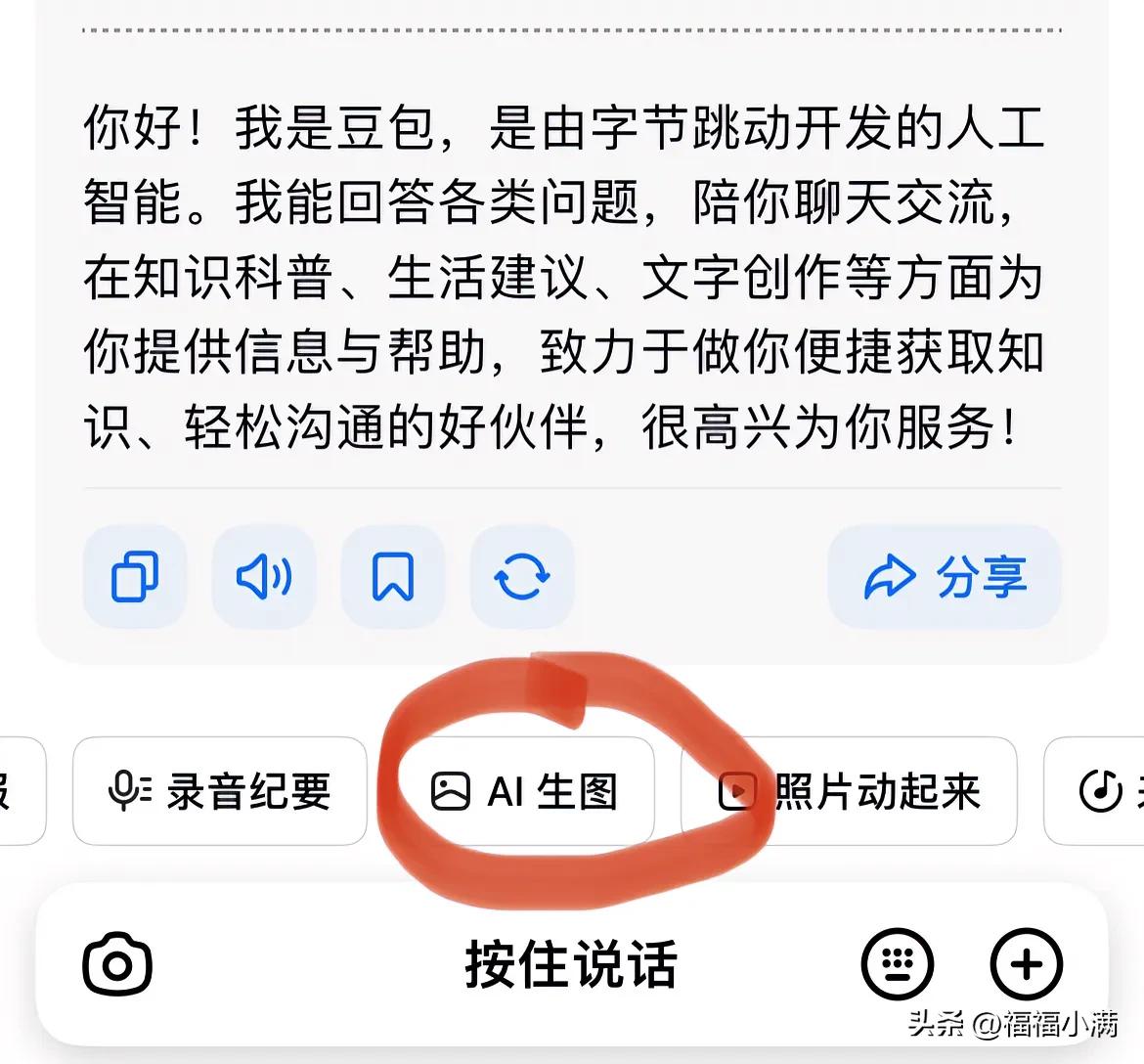This screenshot has width=1144, height=1064.
Task: Open the 录音纪要 shortcut
Action: coord(220,791)
